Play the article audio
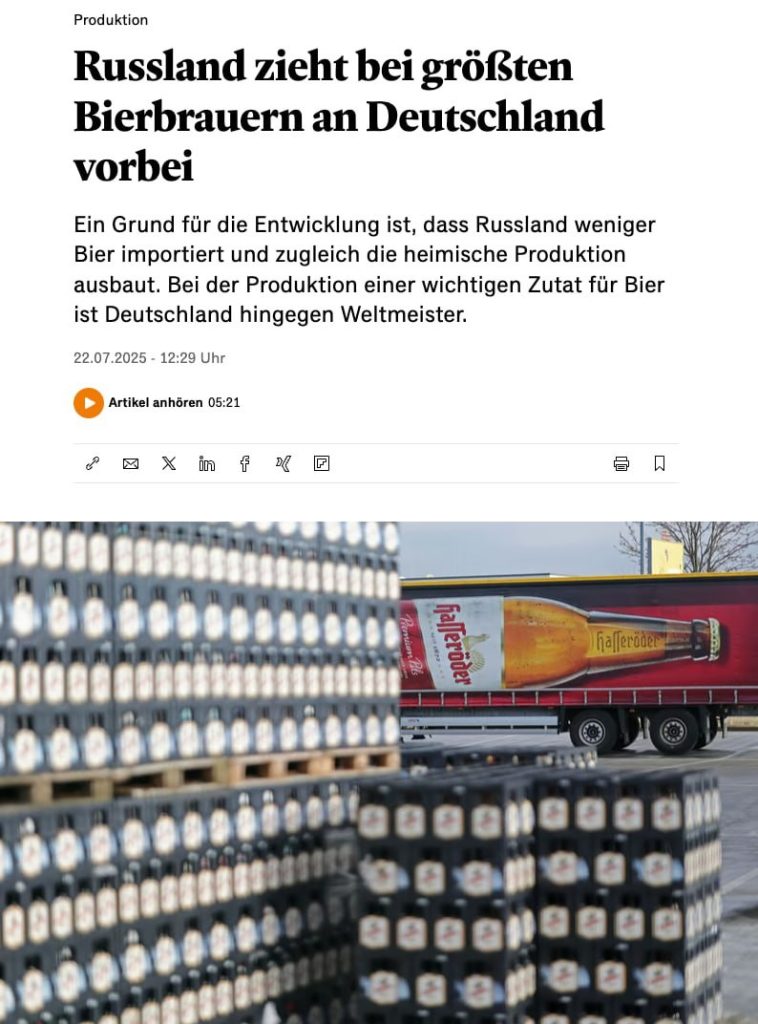This screenshot has width=758, height=1024. 88,403
